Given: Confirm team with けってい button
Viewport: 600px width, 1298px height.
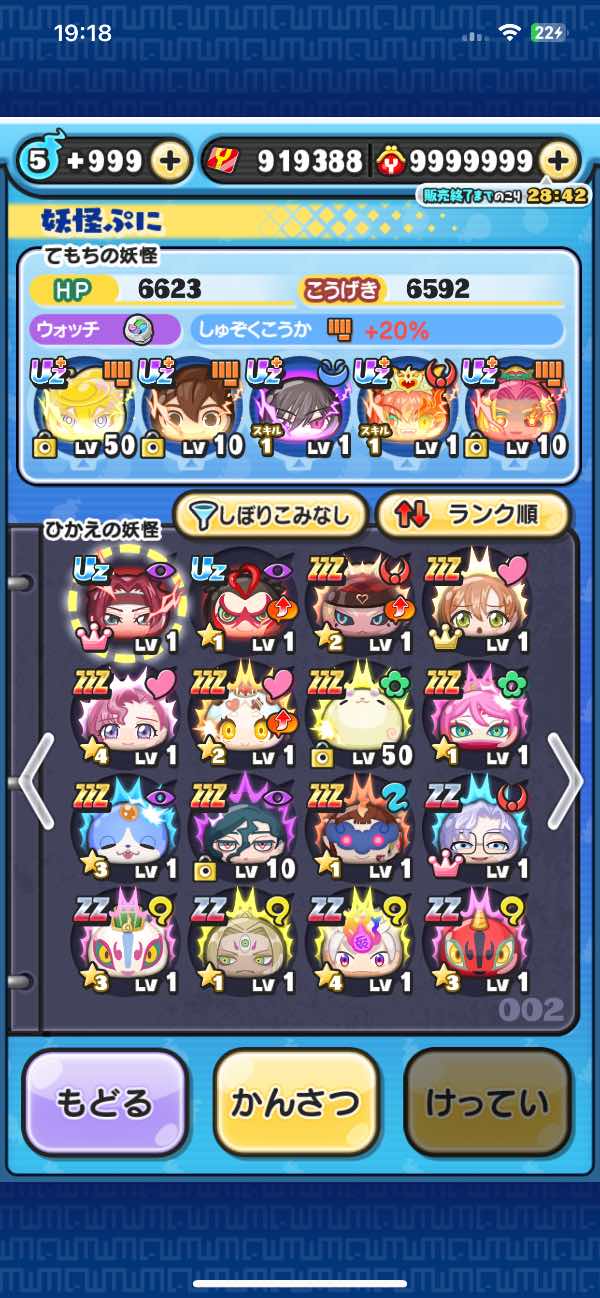Looking at the screenshot, I should (x=487, y=1102).
